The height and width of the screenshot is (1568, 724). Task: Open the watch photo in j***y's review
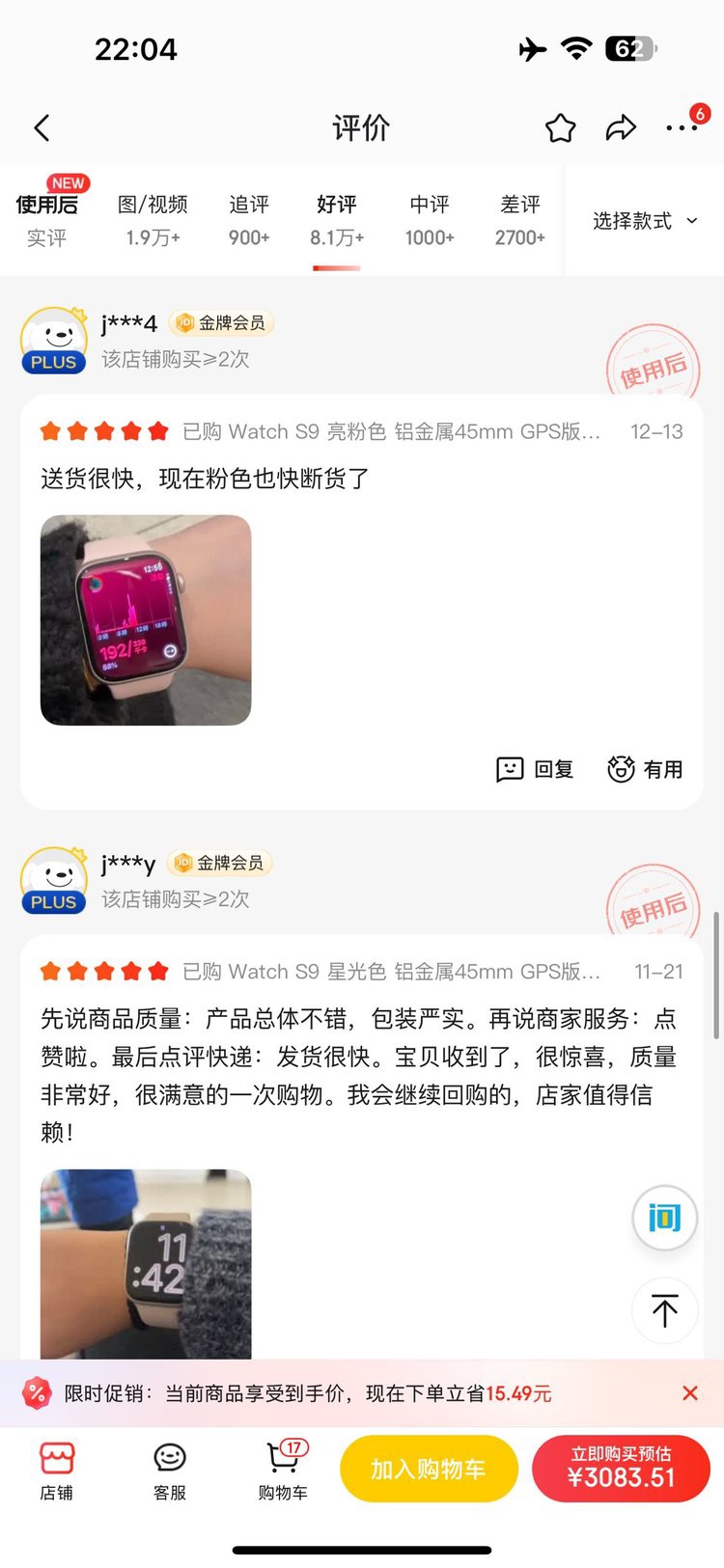point(146,1265)
